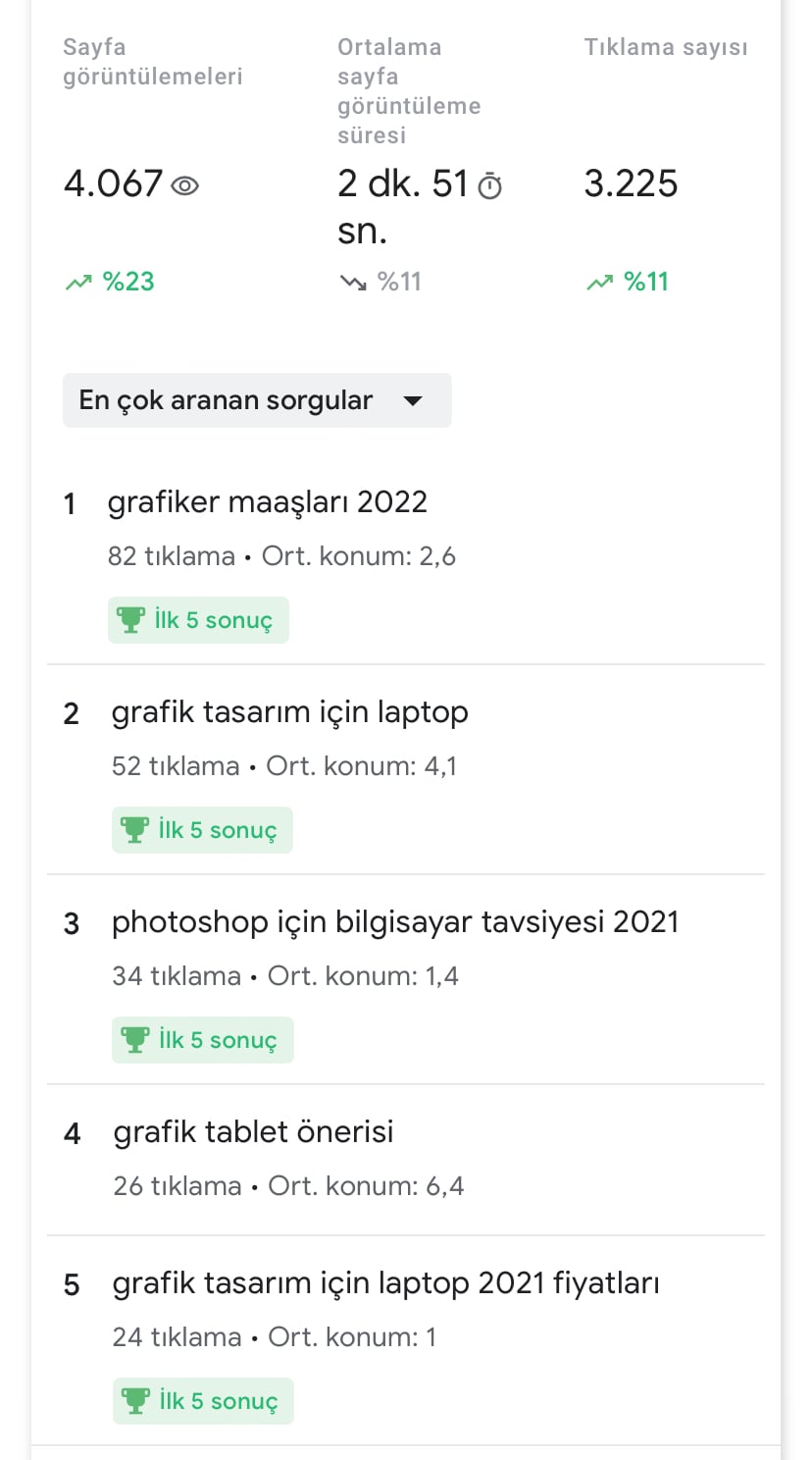The height and width of the screenshot is (1460, 812).
Task: Select the query "grafik tasarım için laptop"
Action: 406,769
